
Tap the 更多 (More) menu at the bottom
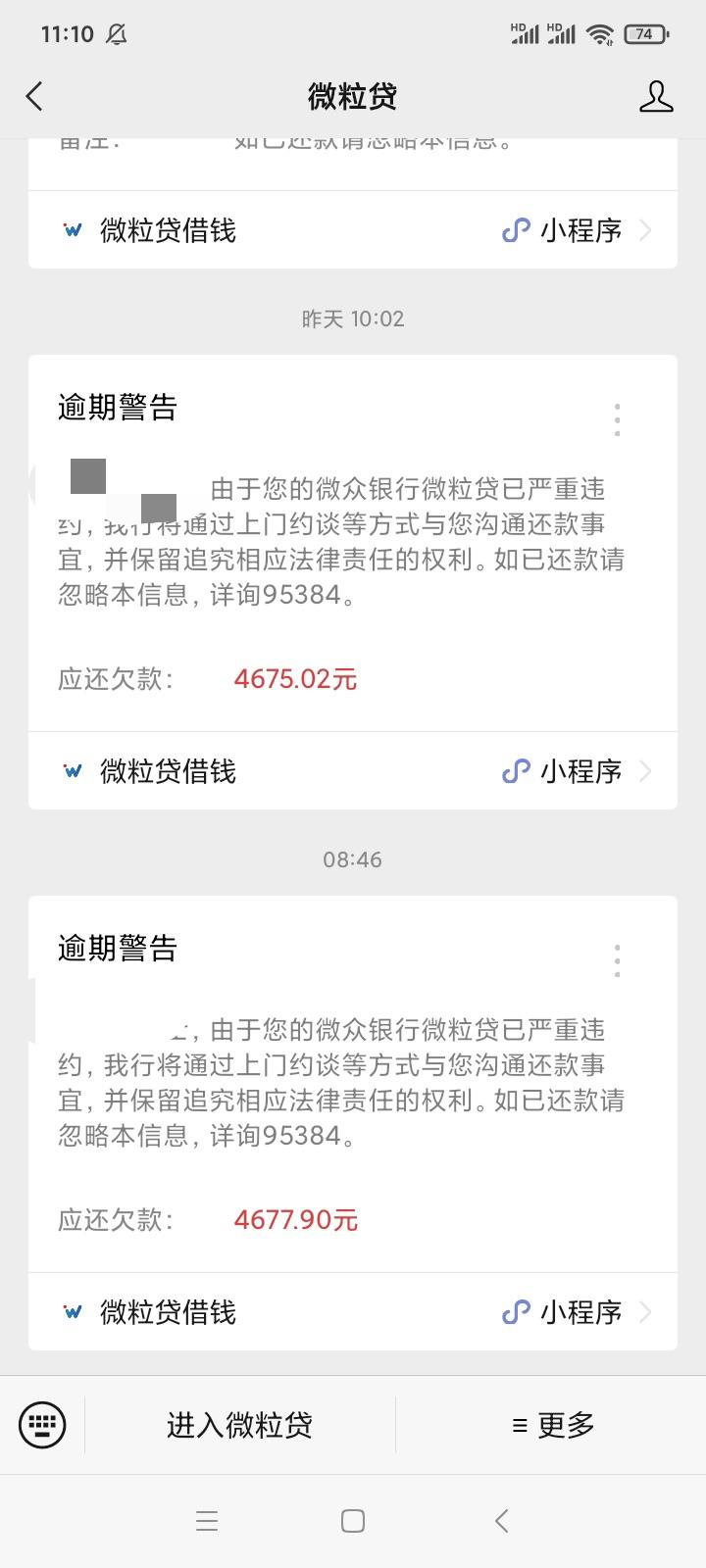pyautogui.click(x=554, y=1426)
